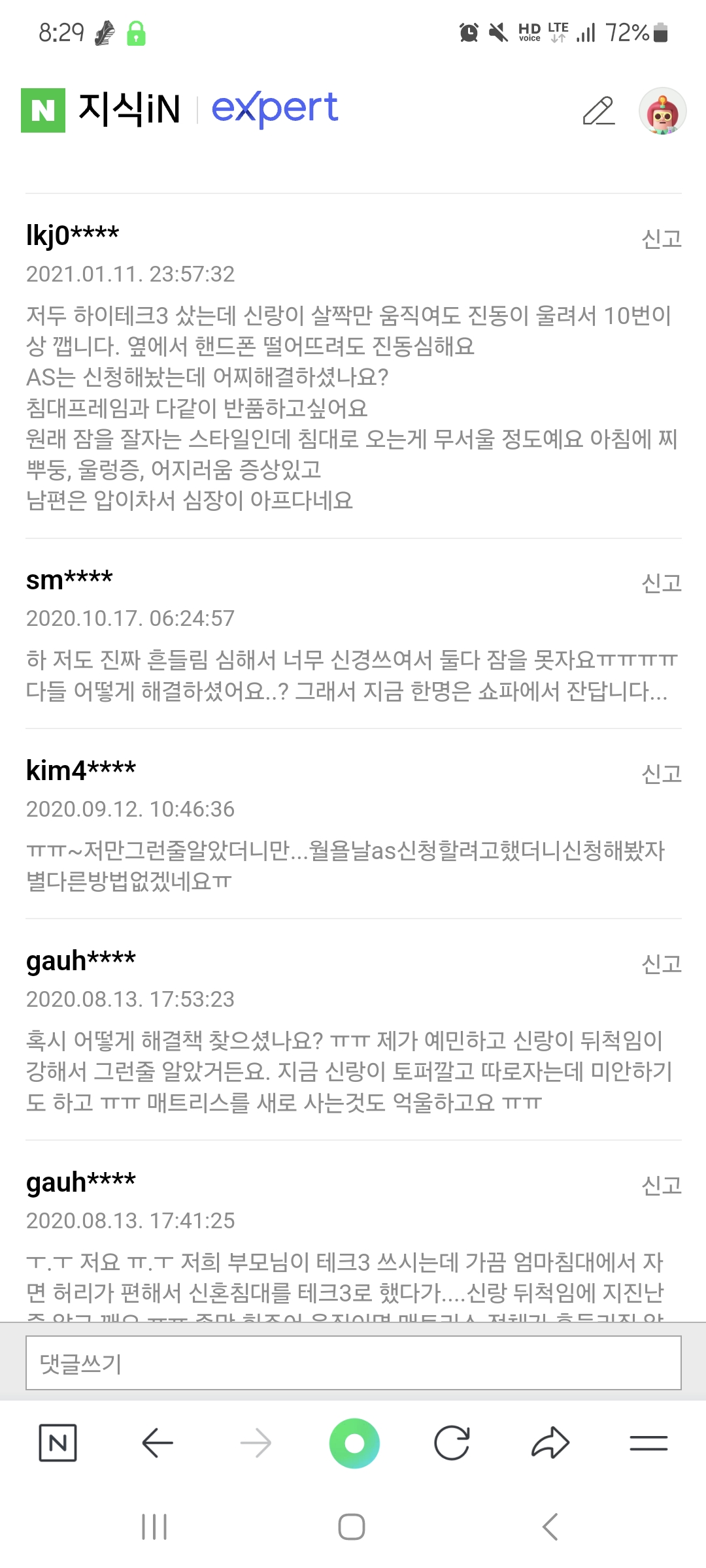Screen dimensions: 706x1568
Task: Report gauh**** comment posted at 17:53:23
Action: pos(662,964)
